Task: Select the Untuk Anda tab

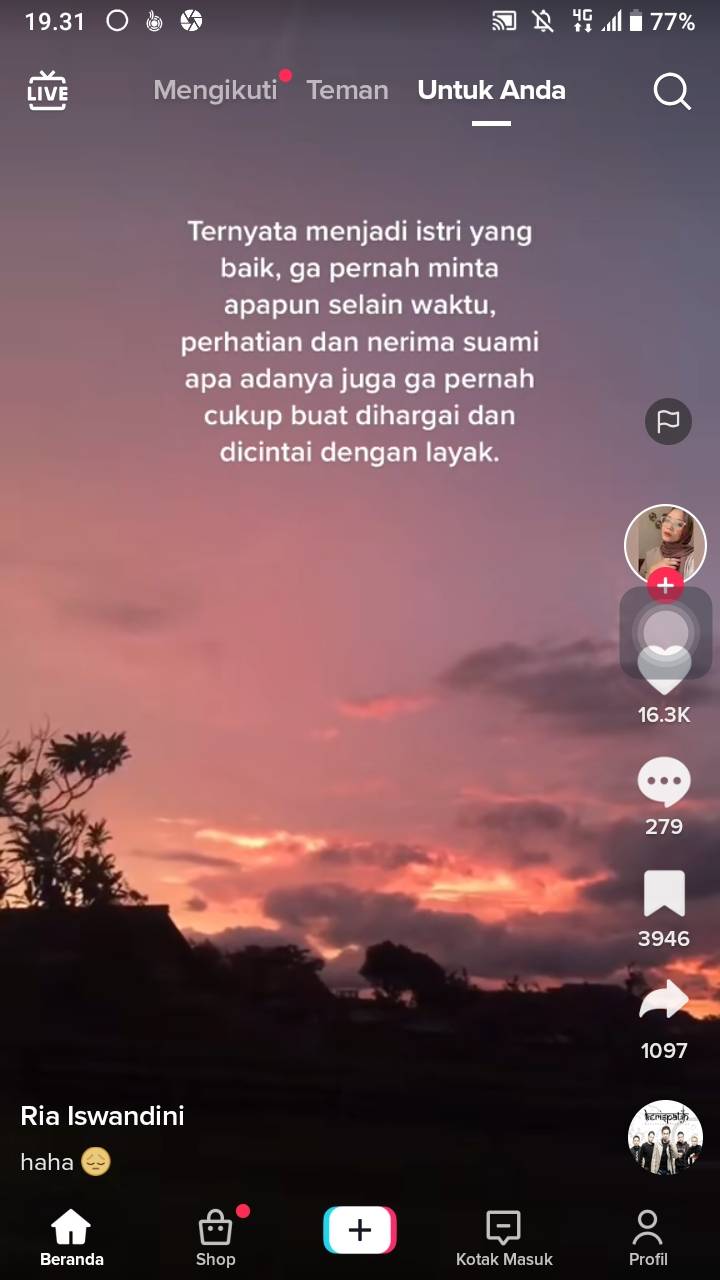Action: click(x=491, y=90)
